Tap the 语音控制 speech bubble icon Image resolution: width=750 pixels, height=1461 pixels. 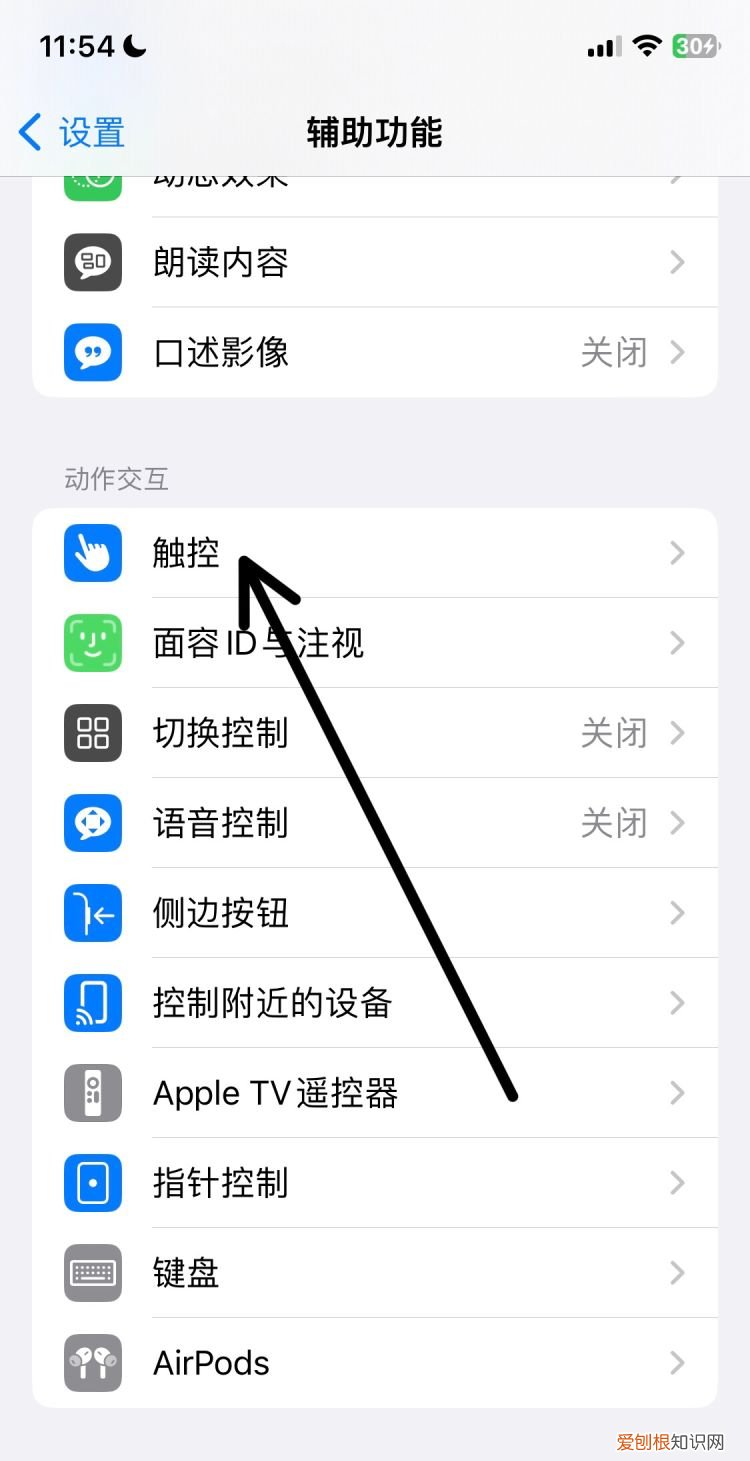(x=92, y=823)
